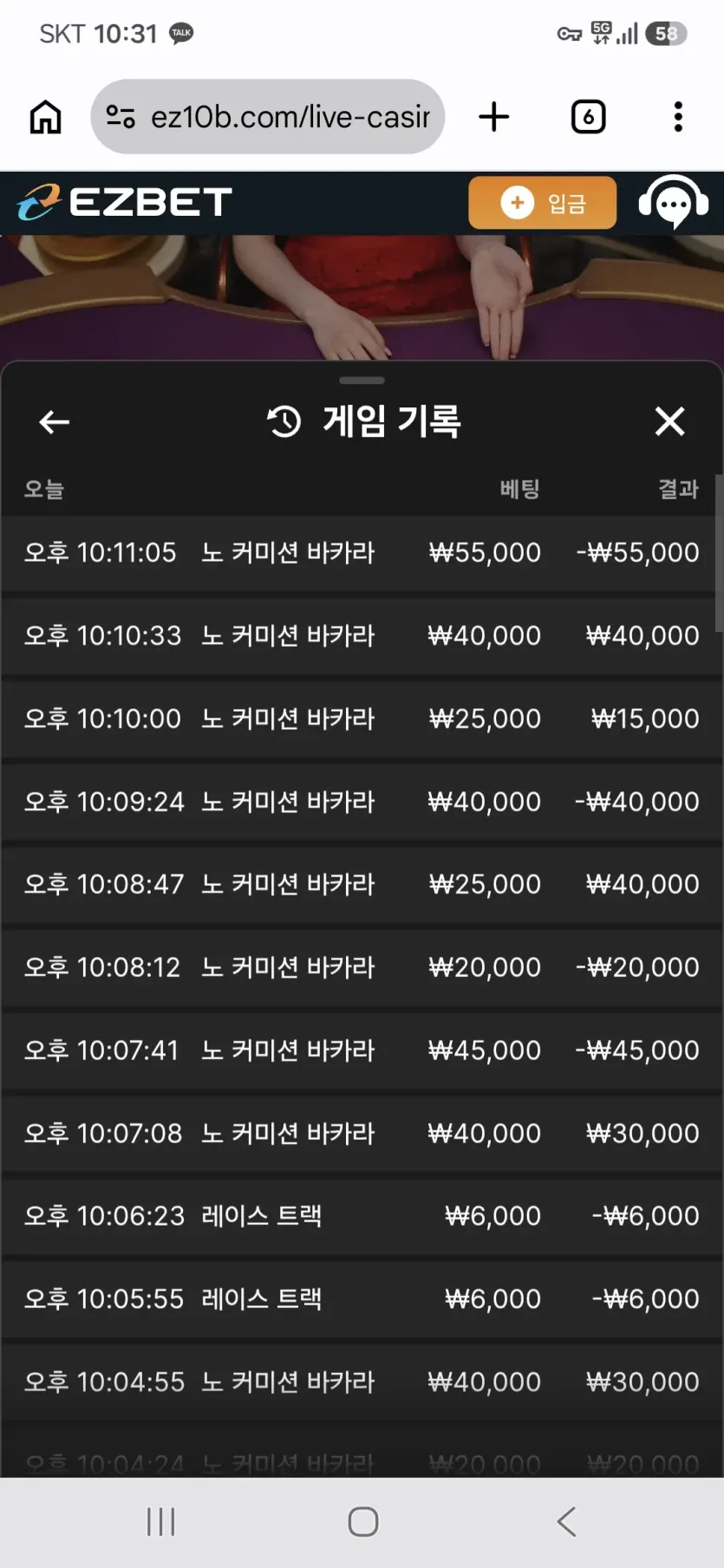Tap the system back button
This screenshot has width=724, height=1568.
click(566, 1521)
